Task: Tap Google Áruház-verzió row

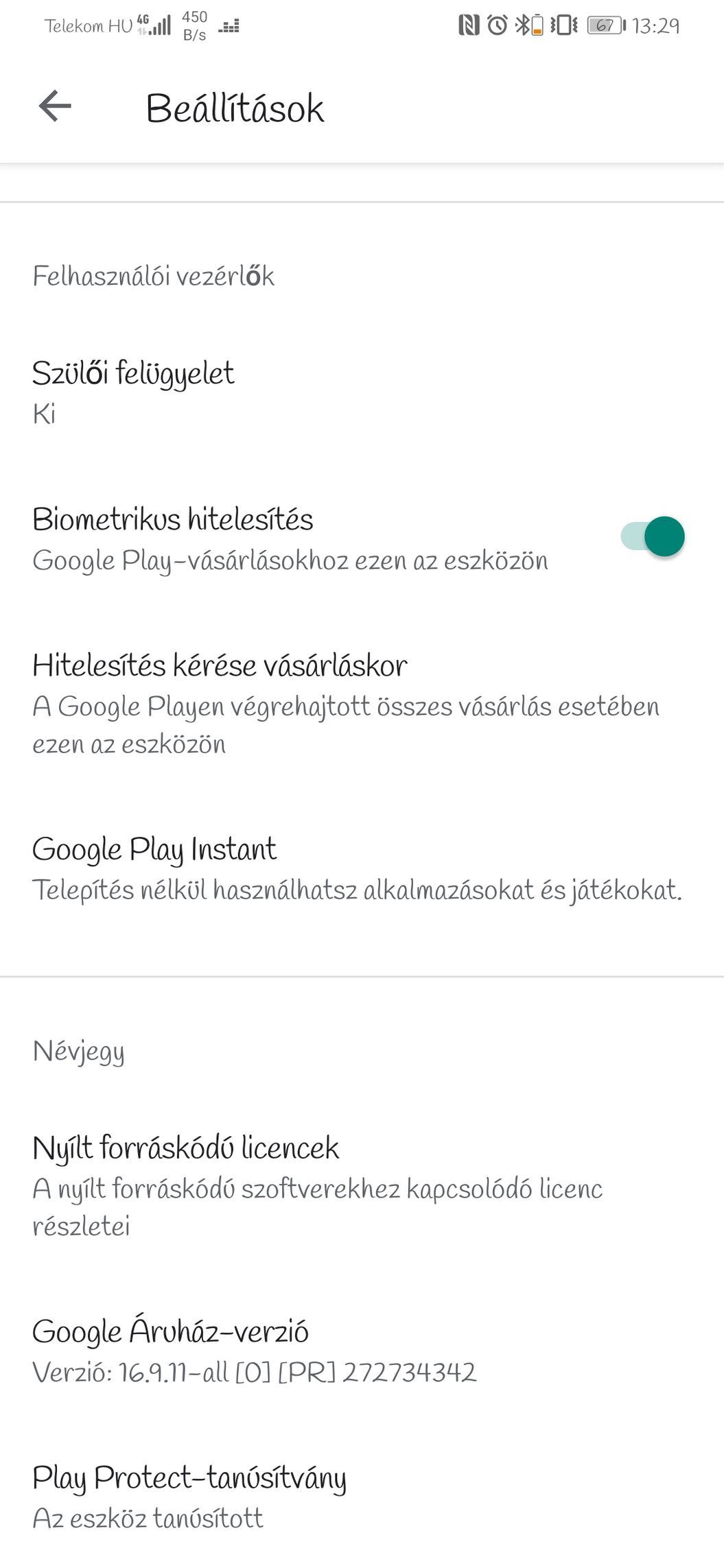Action: (362, 1351)
